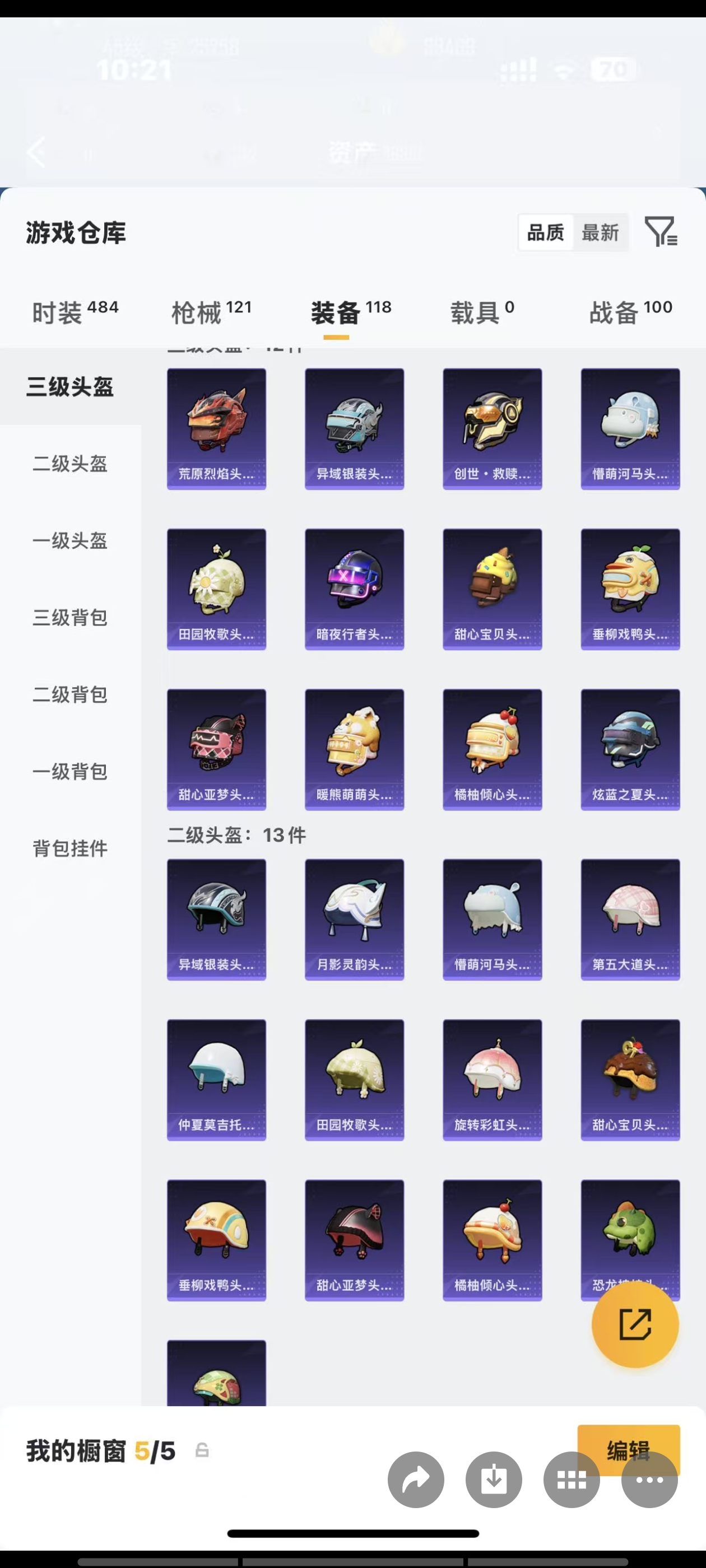This screenshot has width=706, height=1568.
Task: Open the 三级背包 category
Action: [x=70, y=617]
